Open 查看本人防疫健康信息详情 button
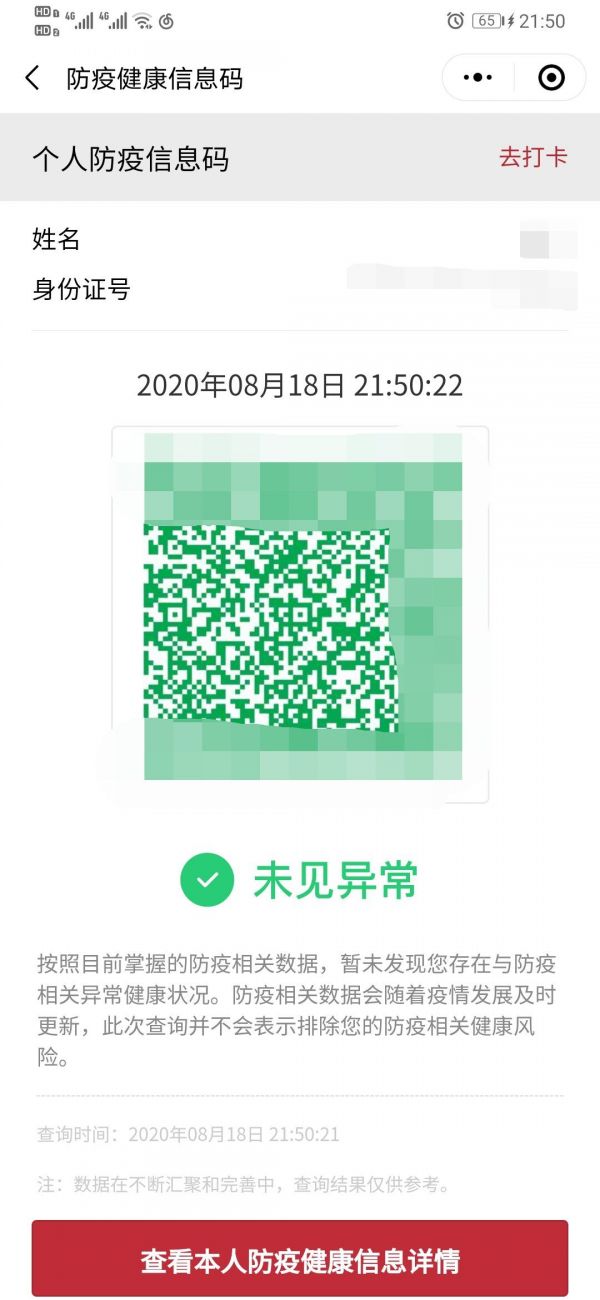 pos(300,1259)
